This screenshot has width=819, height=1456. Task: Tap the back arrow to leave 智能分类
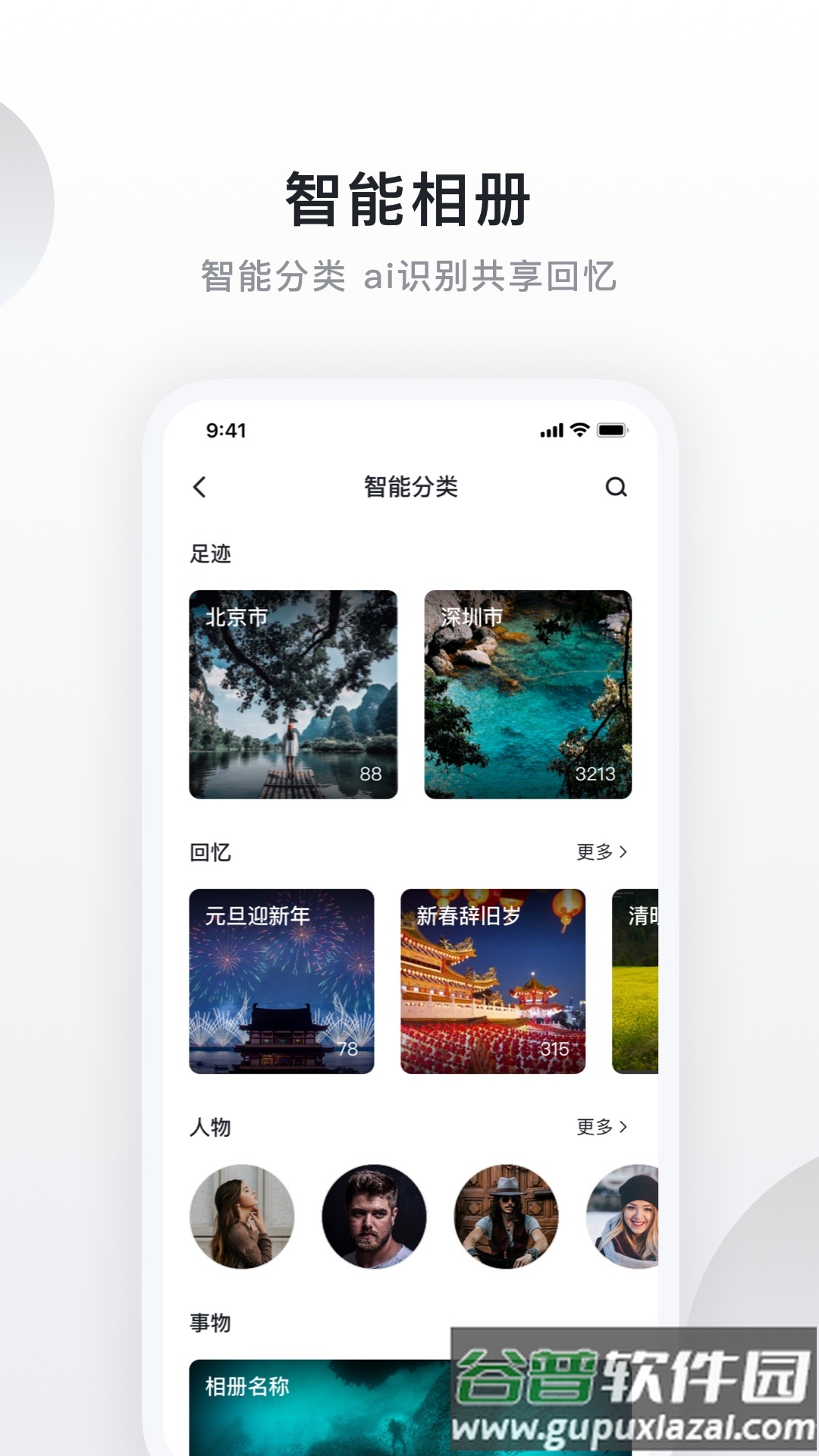click(x=200, y=488)
